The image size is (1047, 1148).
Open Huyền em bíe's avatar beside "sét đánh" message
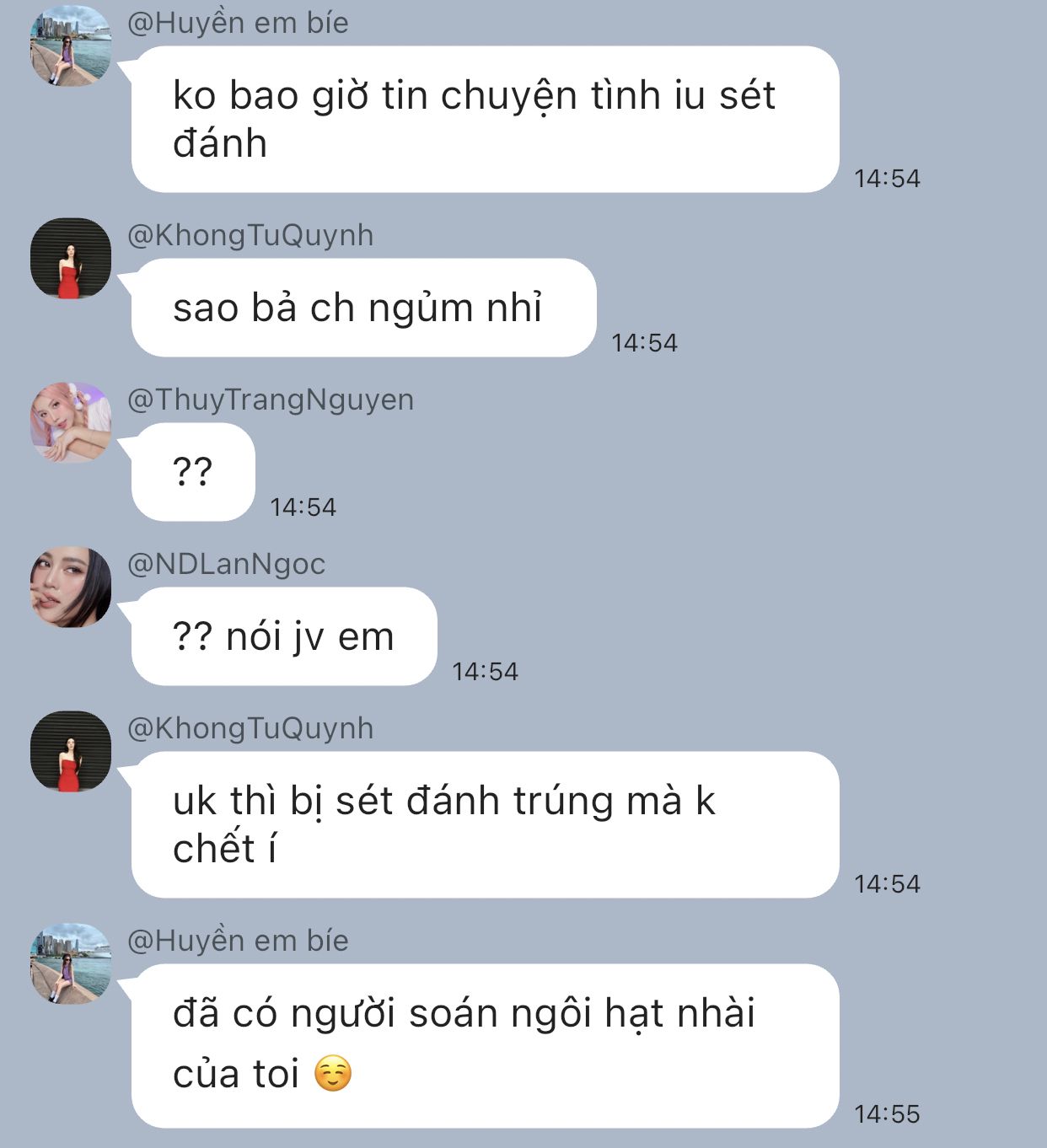[71, 47]
